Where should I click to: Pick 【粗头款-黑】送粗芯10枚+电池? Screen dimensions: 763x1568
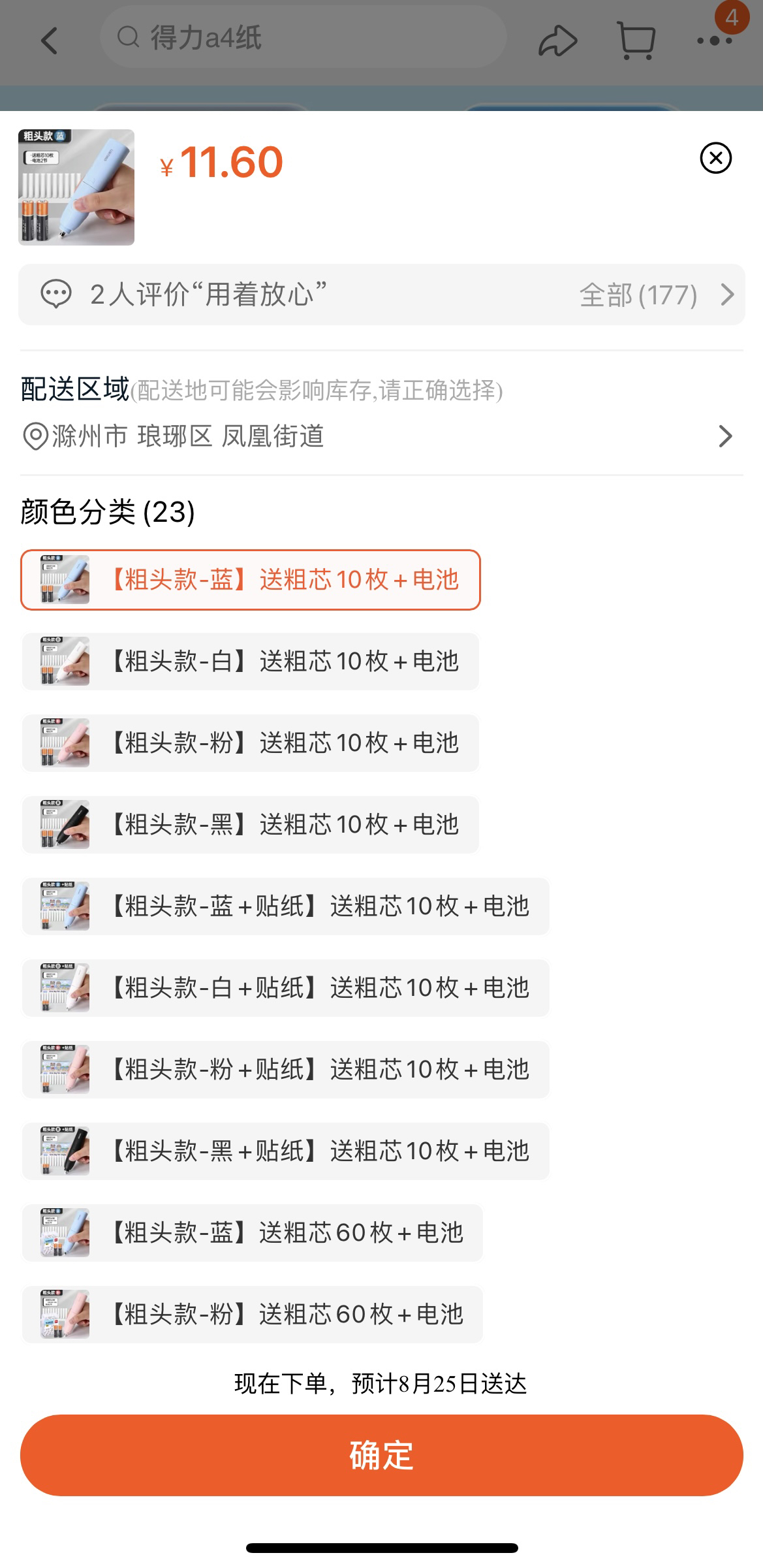[x=251, y=825]
